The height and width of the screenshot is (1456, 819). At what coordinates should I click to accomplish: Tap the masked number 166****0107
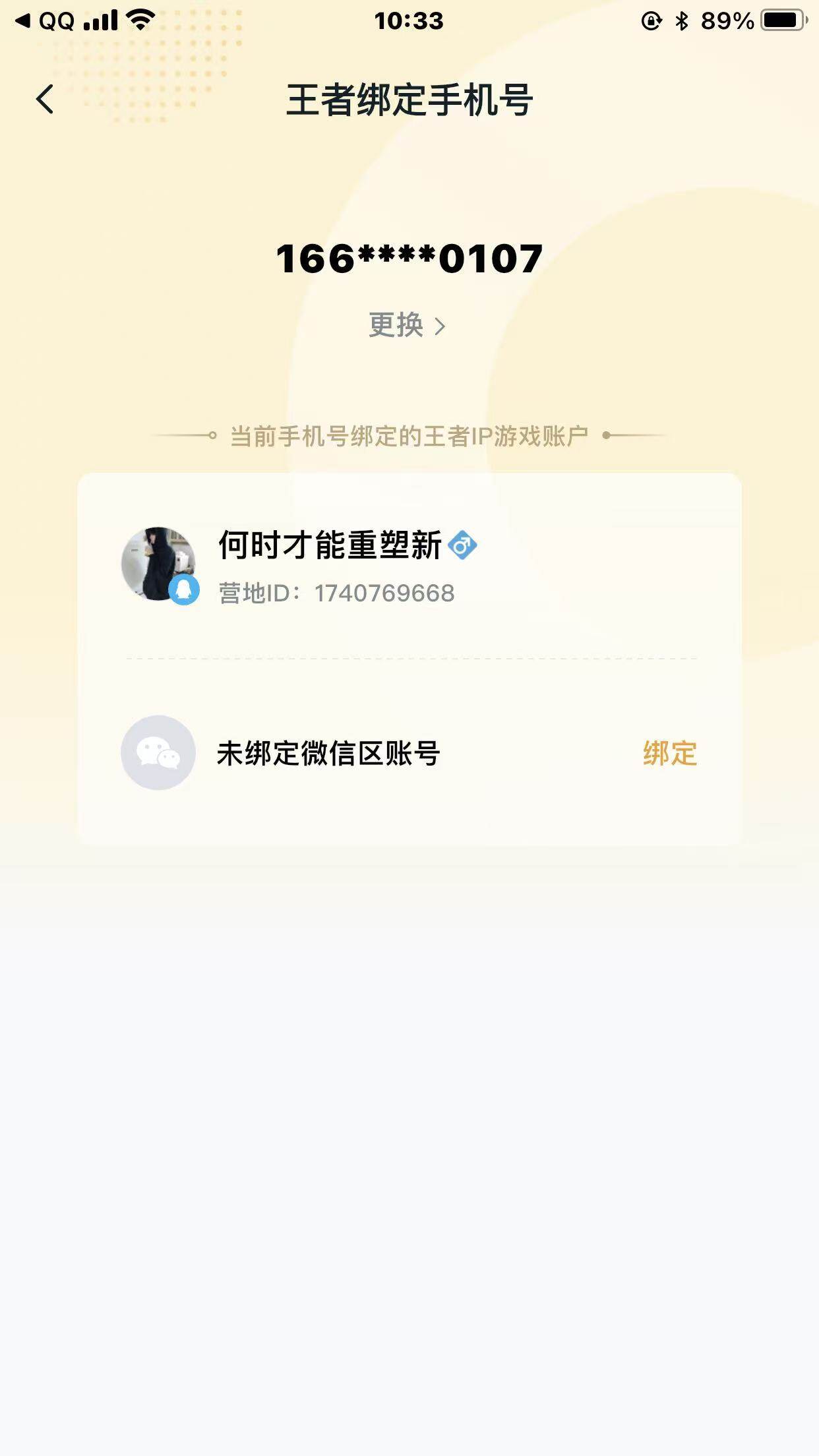click(x=408, y=258)
